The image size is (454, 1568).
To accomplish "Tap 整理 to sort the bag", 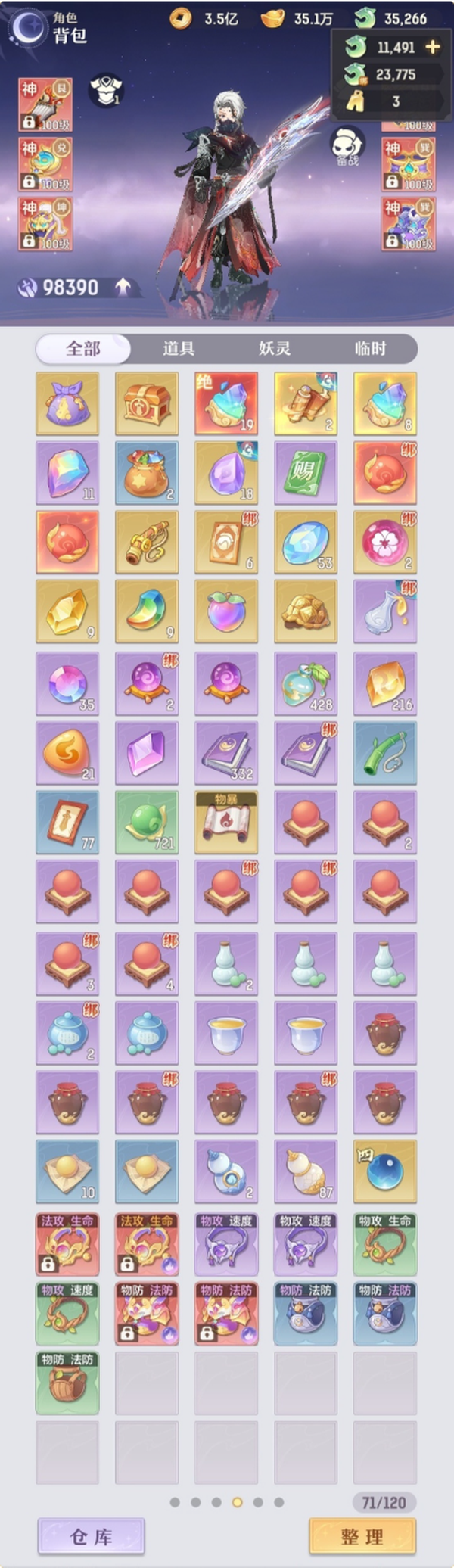I will click(362, 1536).
